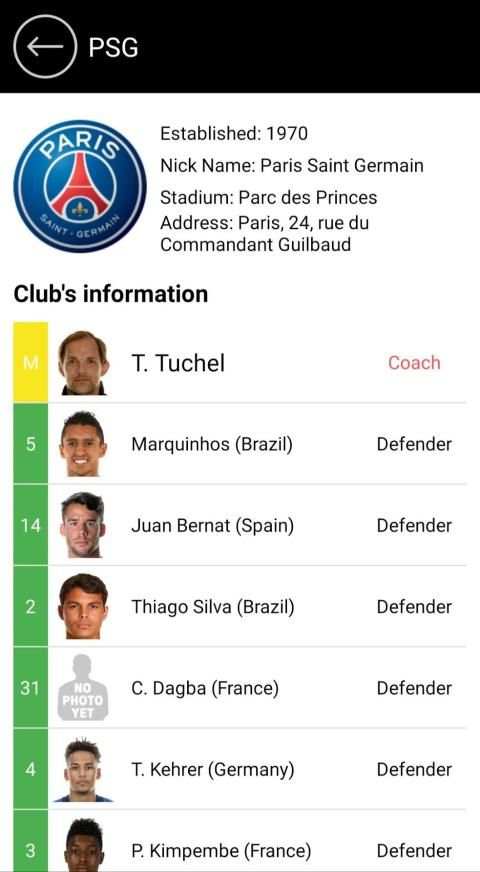Choose P. Kimpembe in the list
The width and height of the screenshot is (480, 872).
[x=240, y=841]
